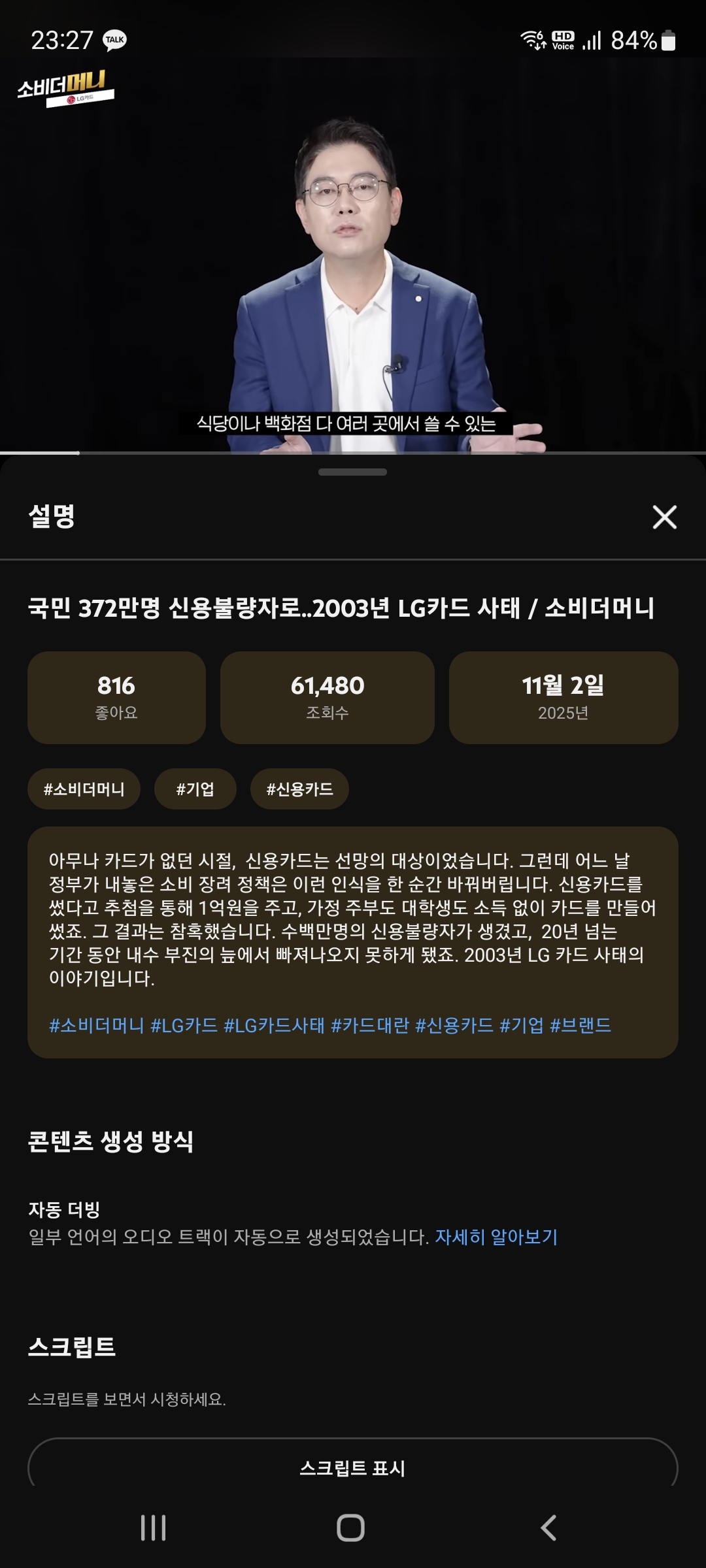Select the #기업 hashtag chip
The height and width of the screenshot is (1568, 706).
pyautogui.click(x=195, y=789)
